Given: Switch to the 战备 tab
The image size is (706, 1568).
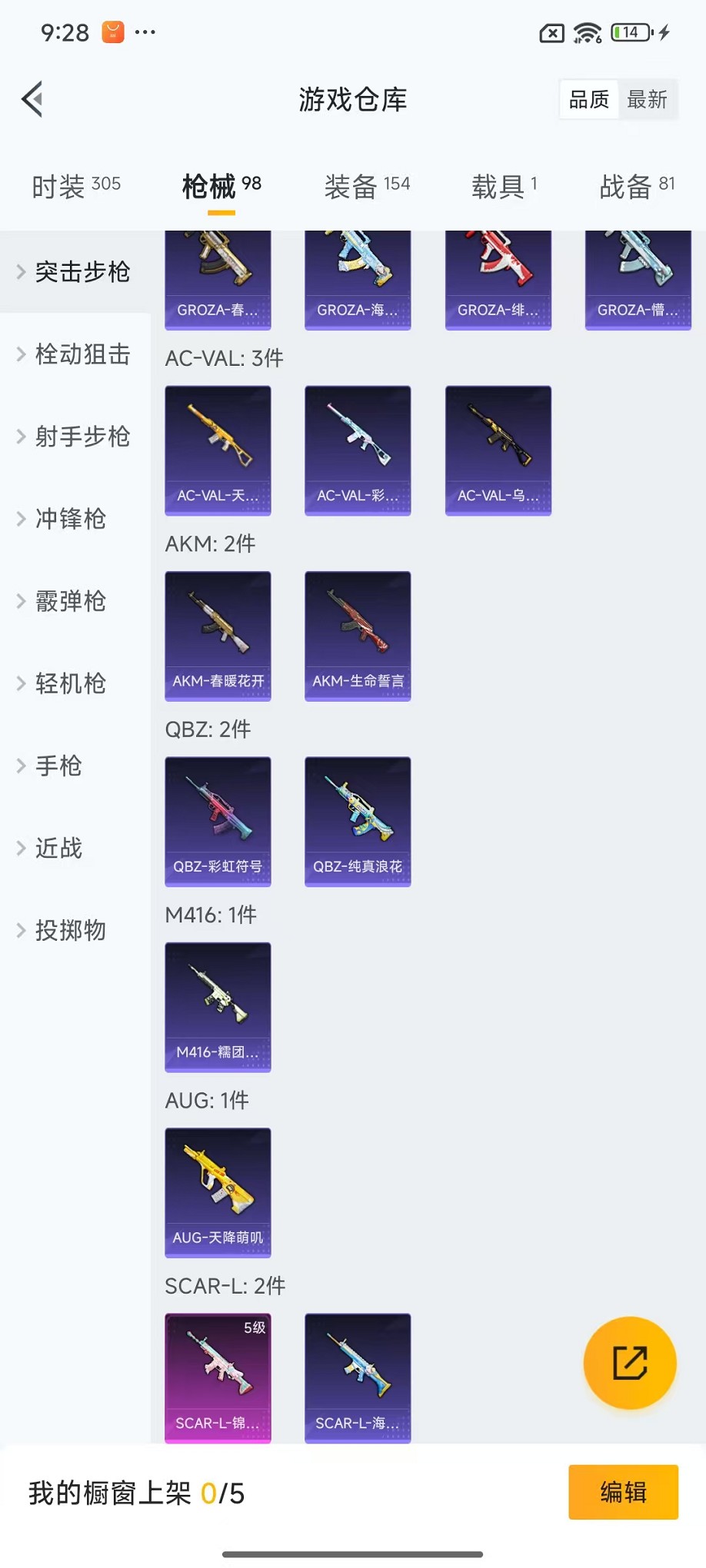Looking at the screenshot, I should [637, 186].
